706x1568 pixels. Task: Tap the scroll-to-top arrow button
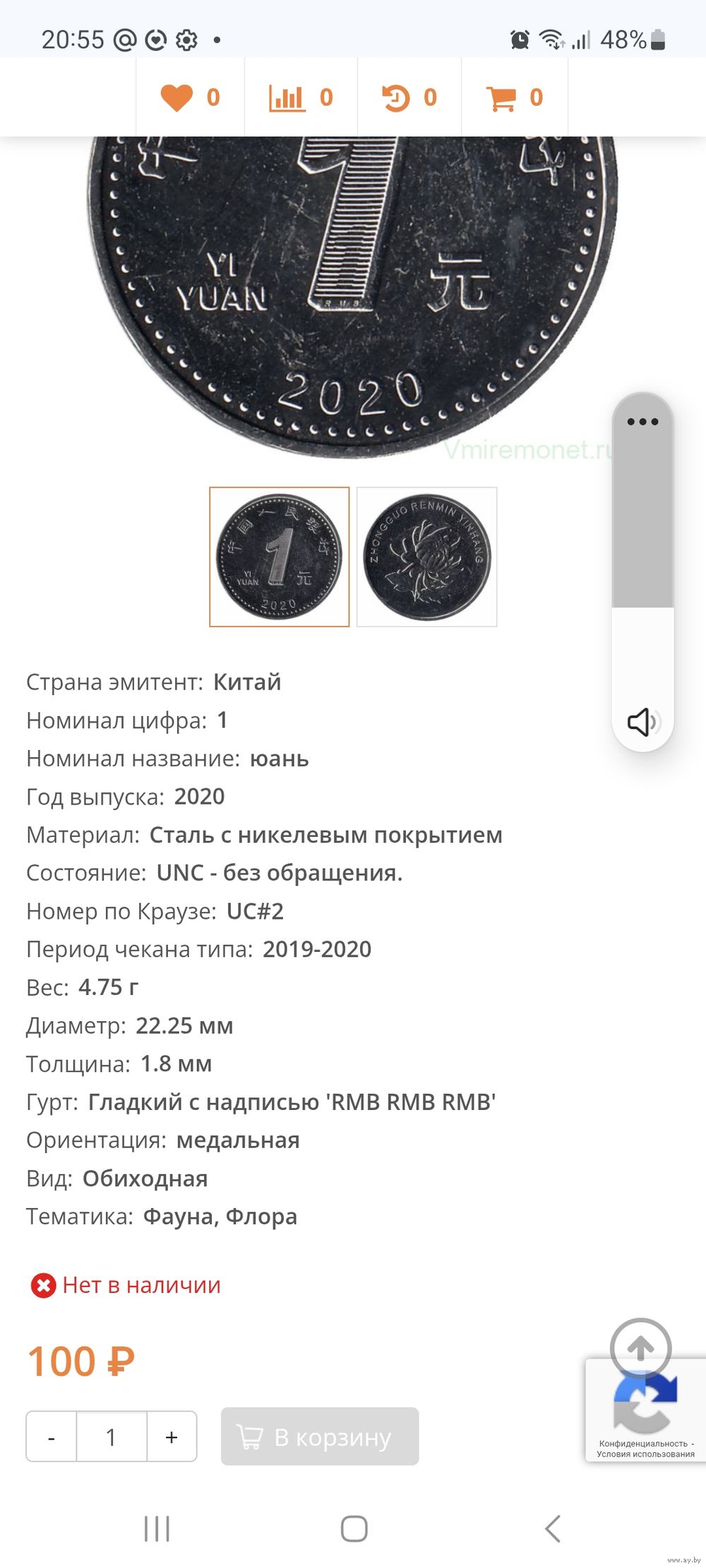point(640,1349)
